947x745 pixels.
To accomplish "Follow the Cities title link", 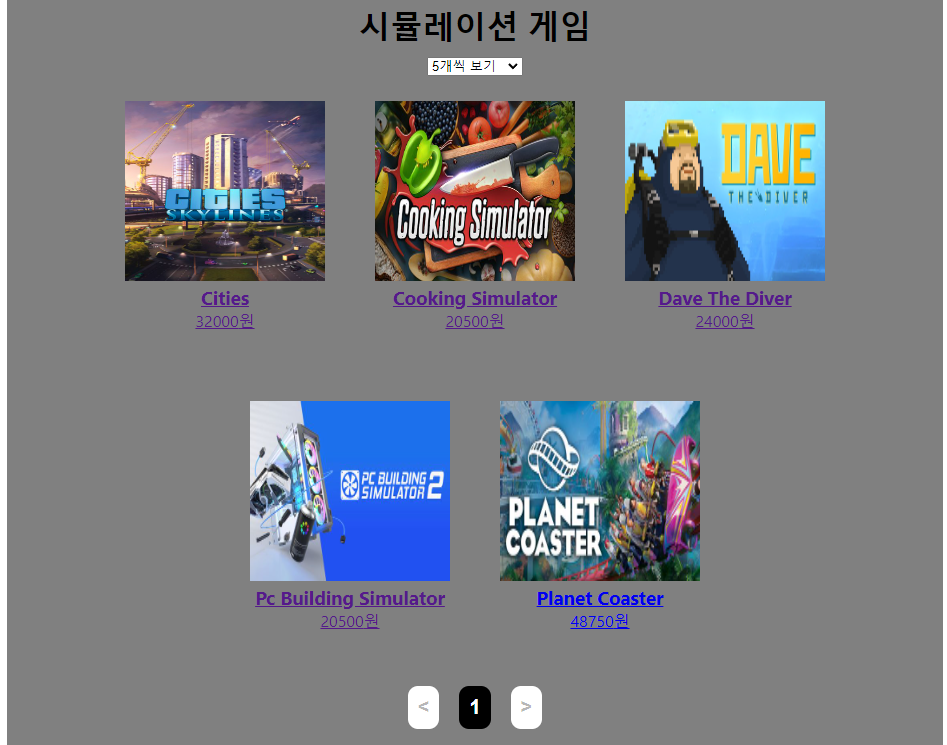I will pos(224,298).
